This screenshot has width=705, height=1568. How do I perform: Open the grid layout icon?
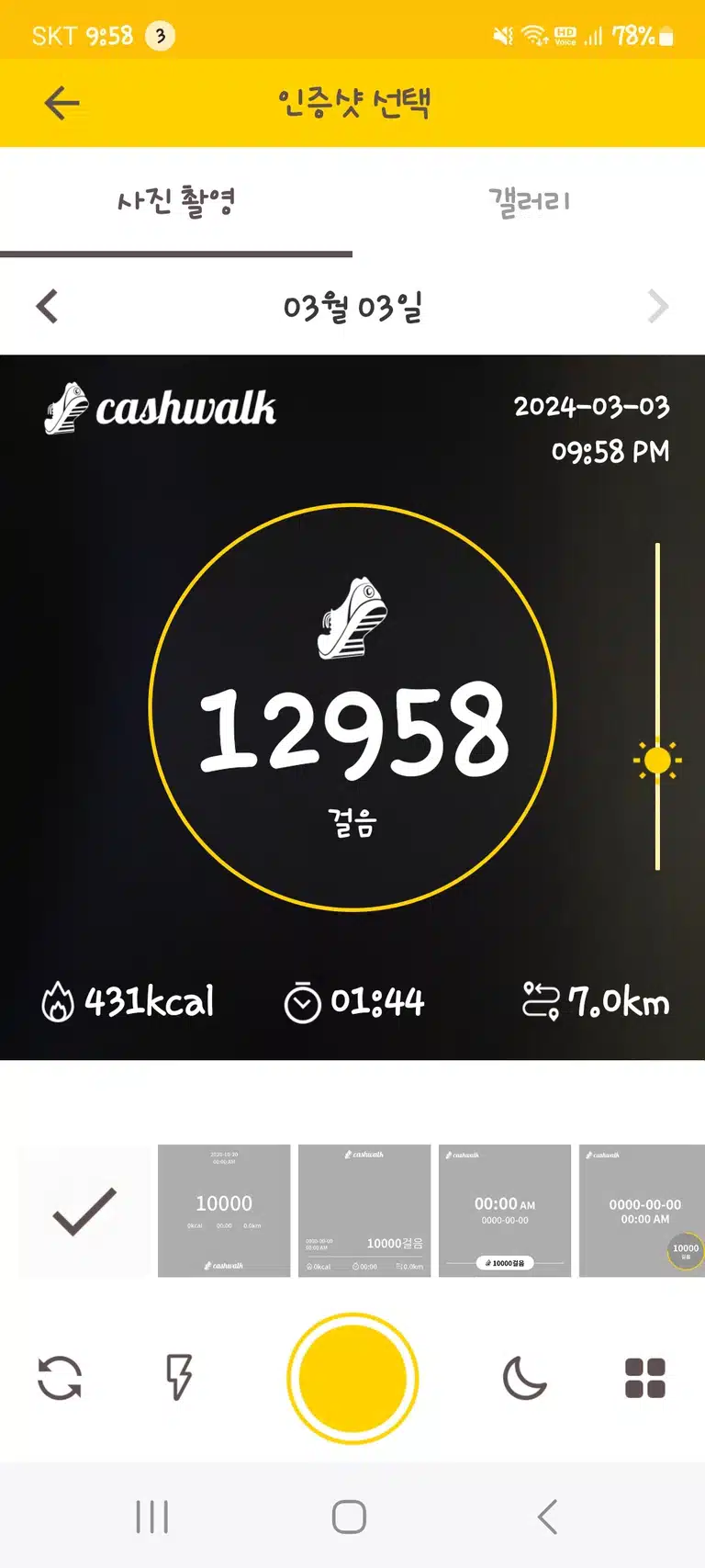pos(645,1378)
